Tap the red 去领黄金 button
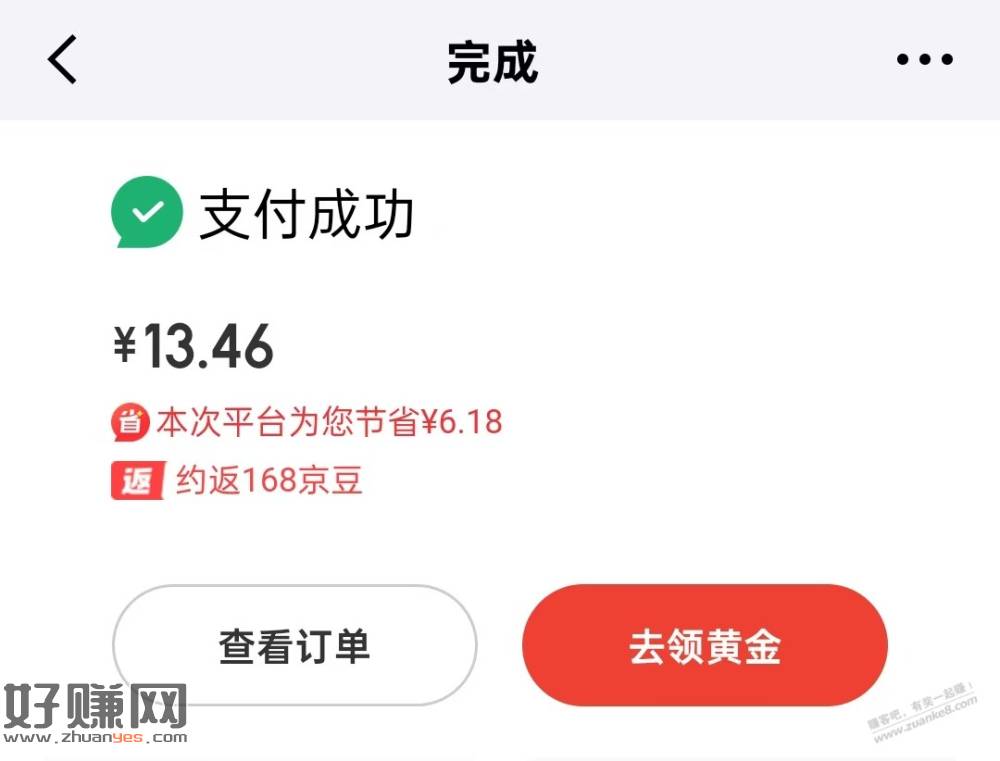This screenshot has width=1000, height=761. click(x=705, y=646)
